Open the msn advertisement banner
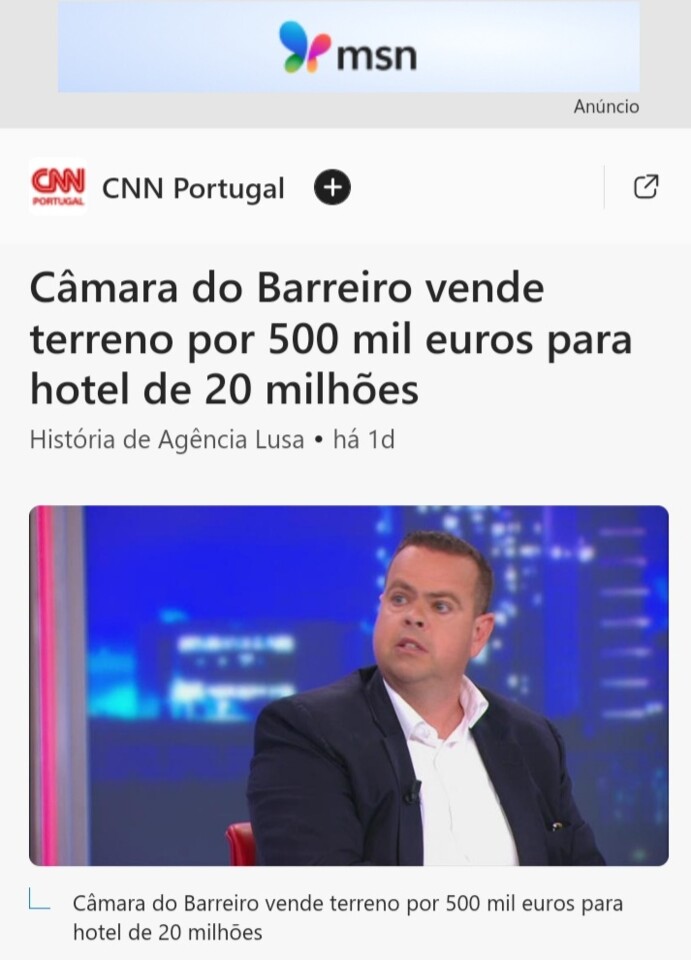Viewport: 691px width, 960px height. click(348, 47)
